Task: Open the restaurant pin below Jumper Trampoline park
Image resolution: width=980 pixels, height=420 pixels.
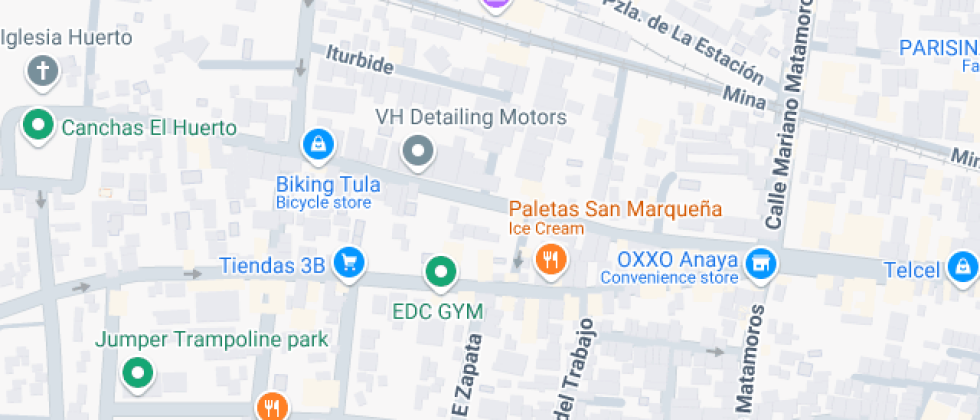Action: tap(272, 406)
